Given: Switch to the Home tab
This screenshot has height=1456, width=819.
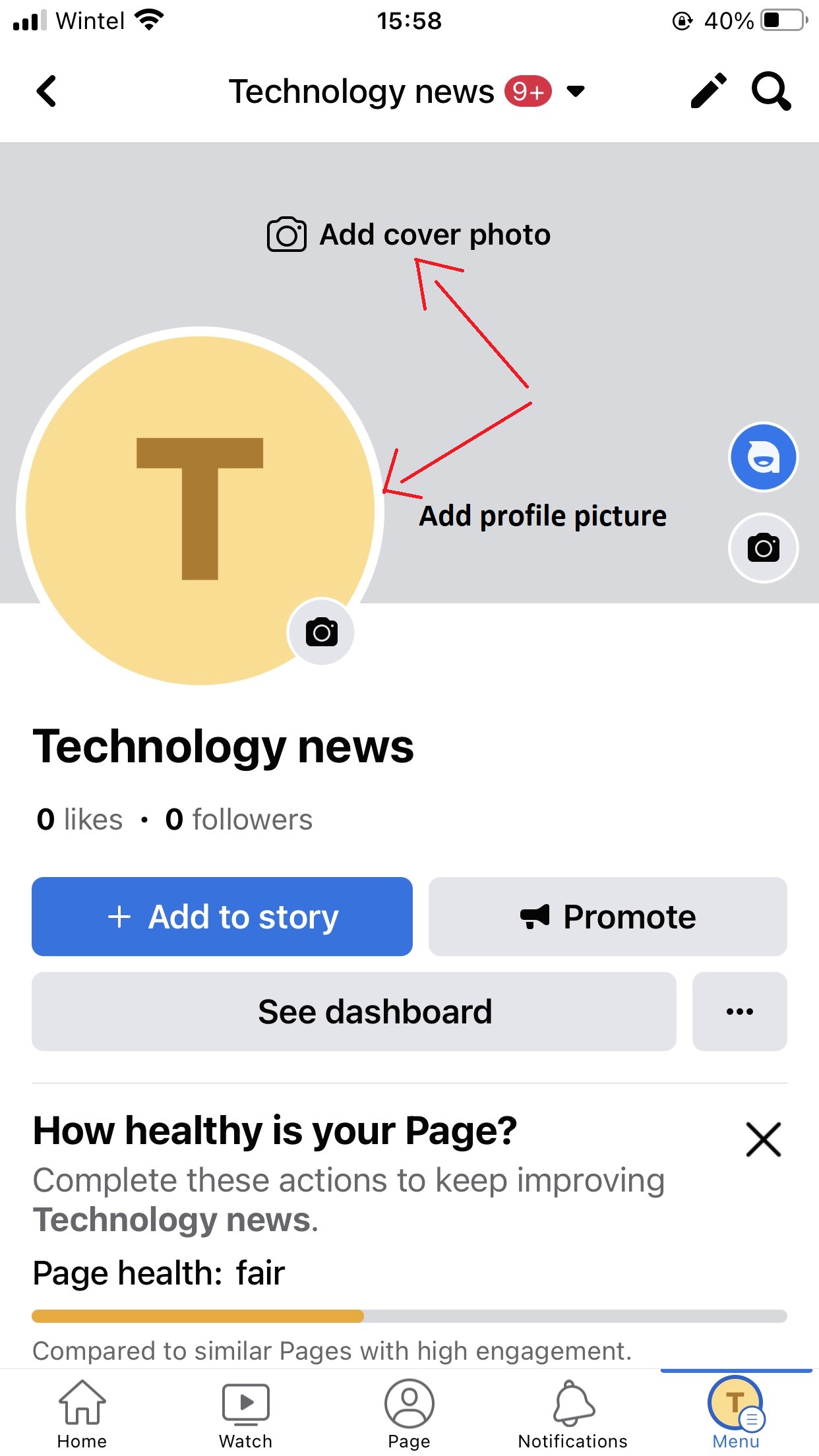Looking at the screenshot, I should coord(82,1414).
